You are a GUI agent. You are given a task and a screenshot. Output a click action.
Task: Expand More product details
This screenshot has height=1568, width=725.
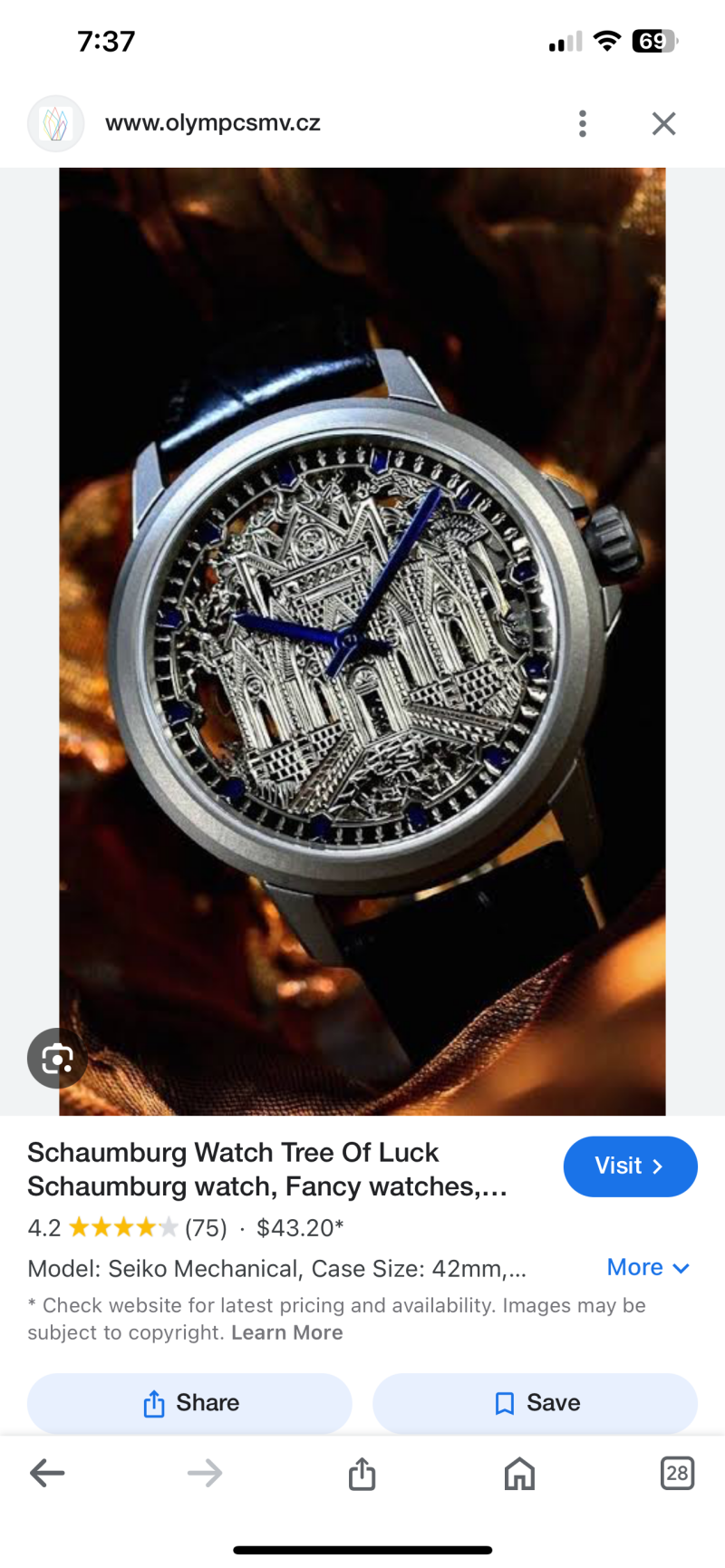click(x=647, y=1267)
